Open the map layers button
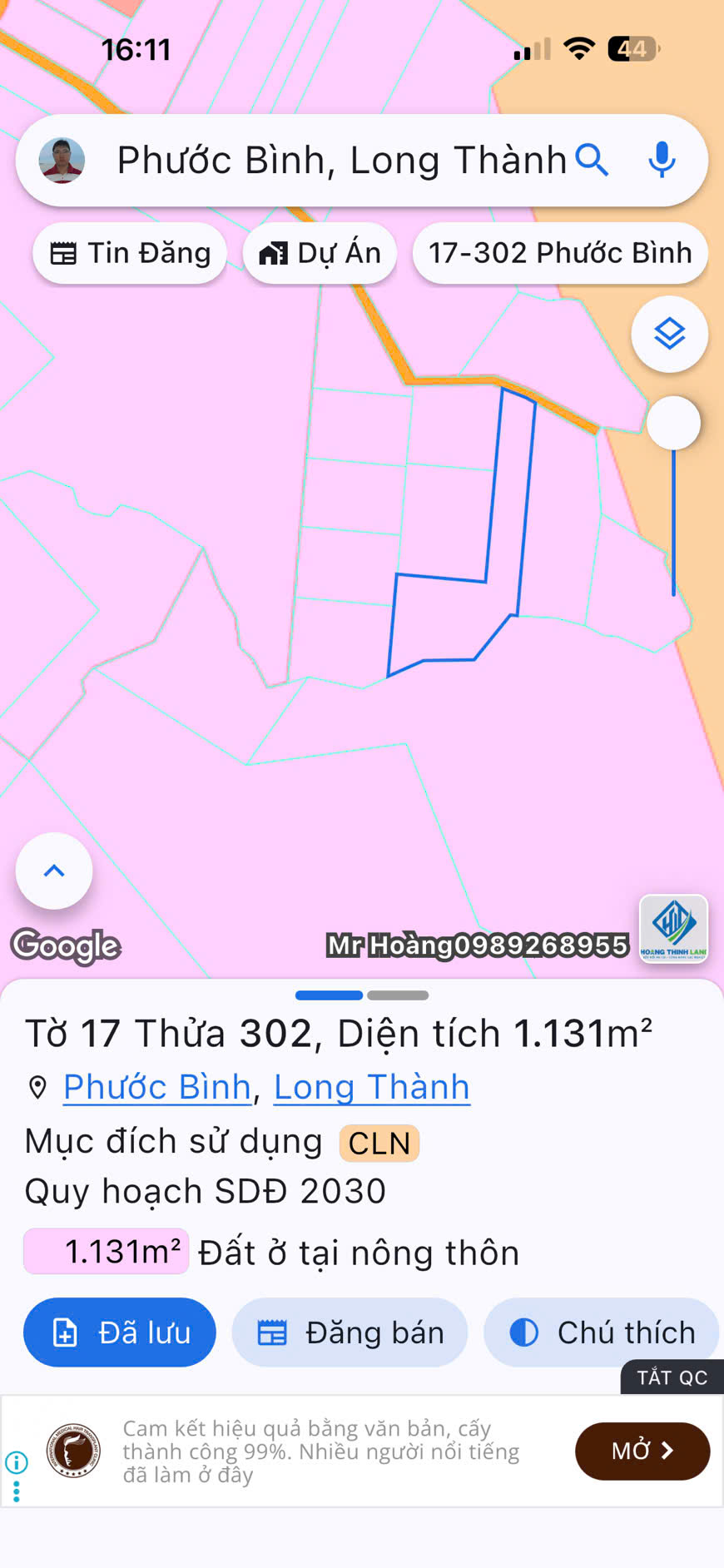 tap(669, 334)
